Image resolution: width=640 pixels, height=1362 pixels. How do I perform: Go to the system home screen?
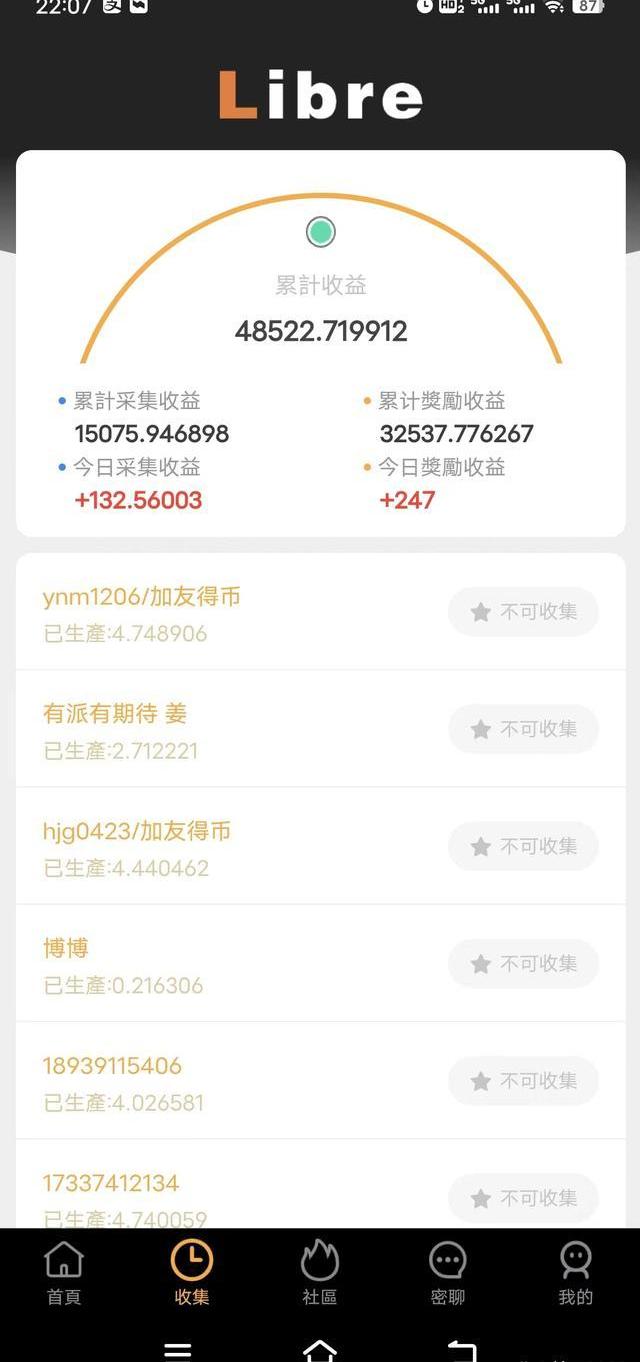[x=320, y=1351]
